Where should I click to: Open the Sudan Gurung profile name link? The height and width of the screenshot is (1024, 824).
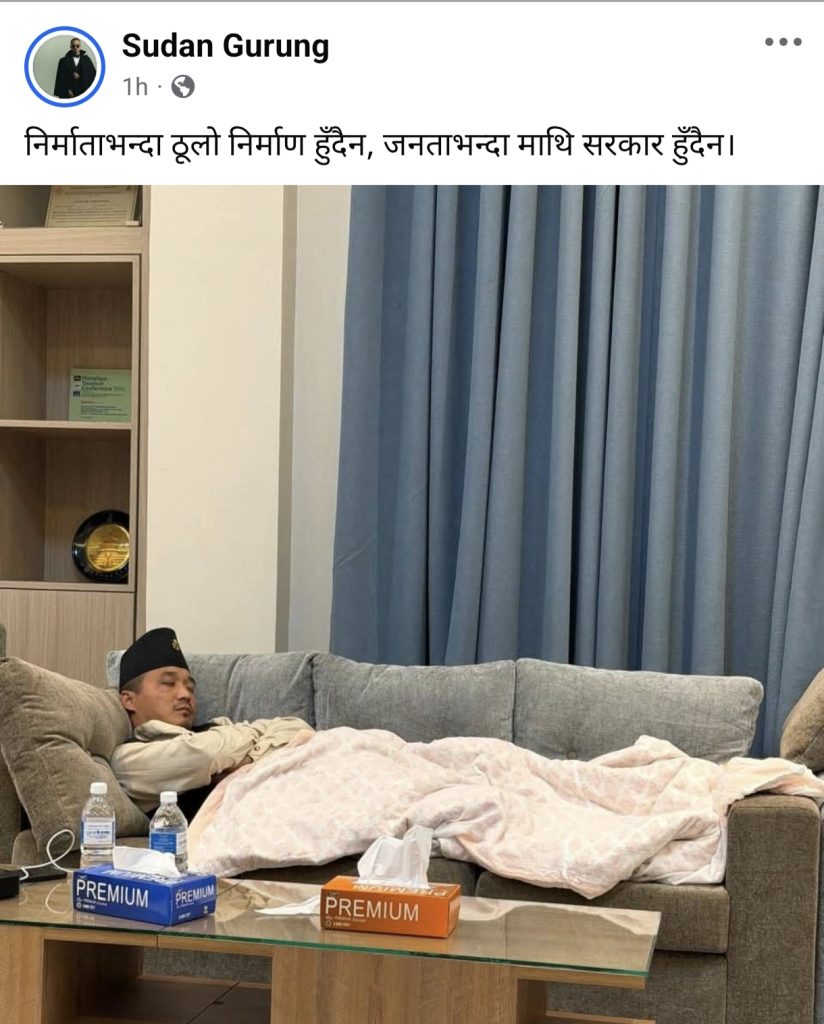tap(225, 46)
